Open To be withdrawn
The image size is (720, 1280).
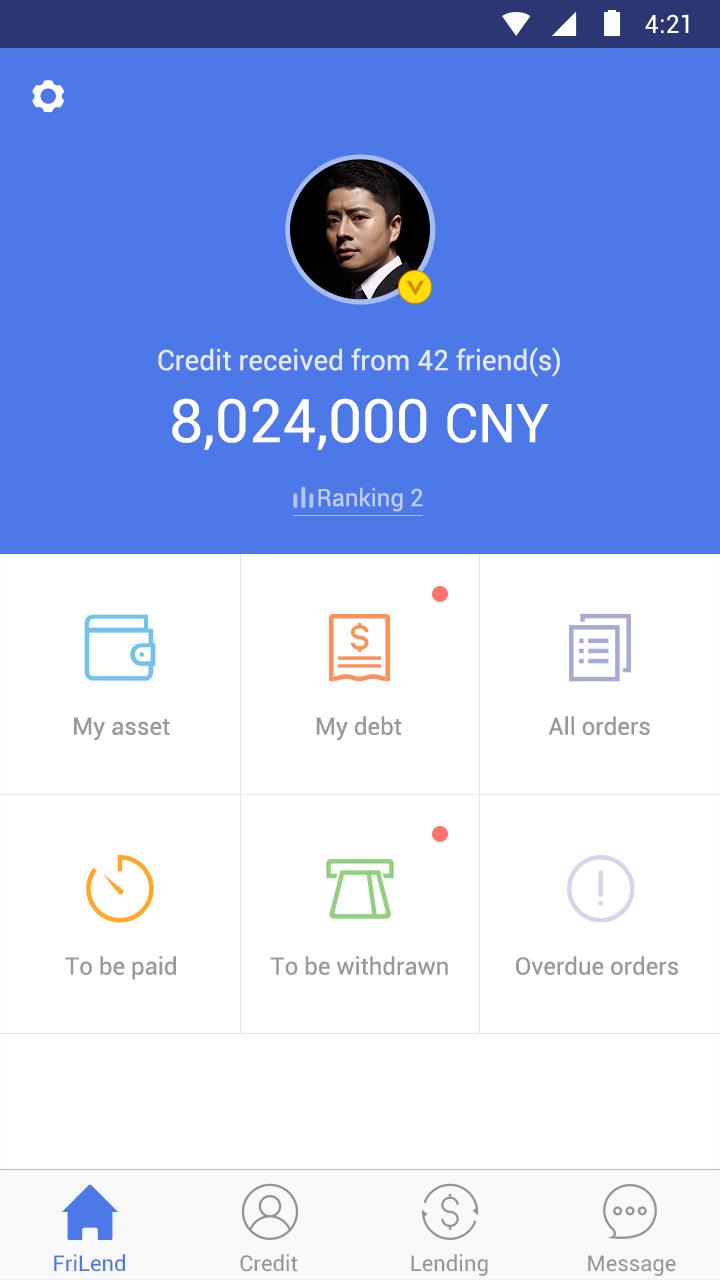click(359, 915)
